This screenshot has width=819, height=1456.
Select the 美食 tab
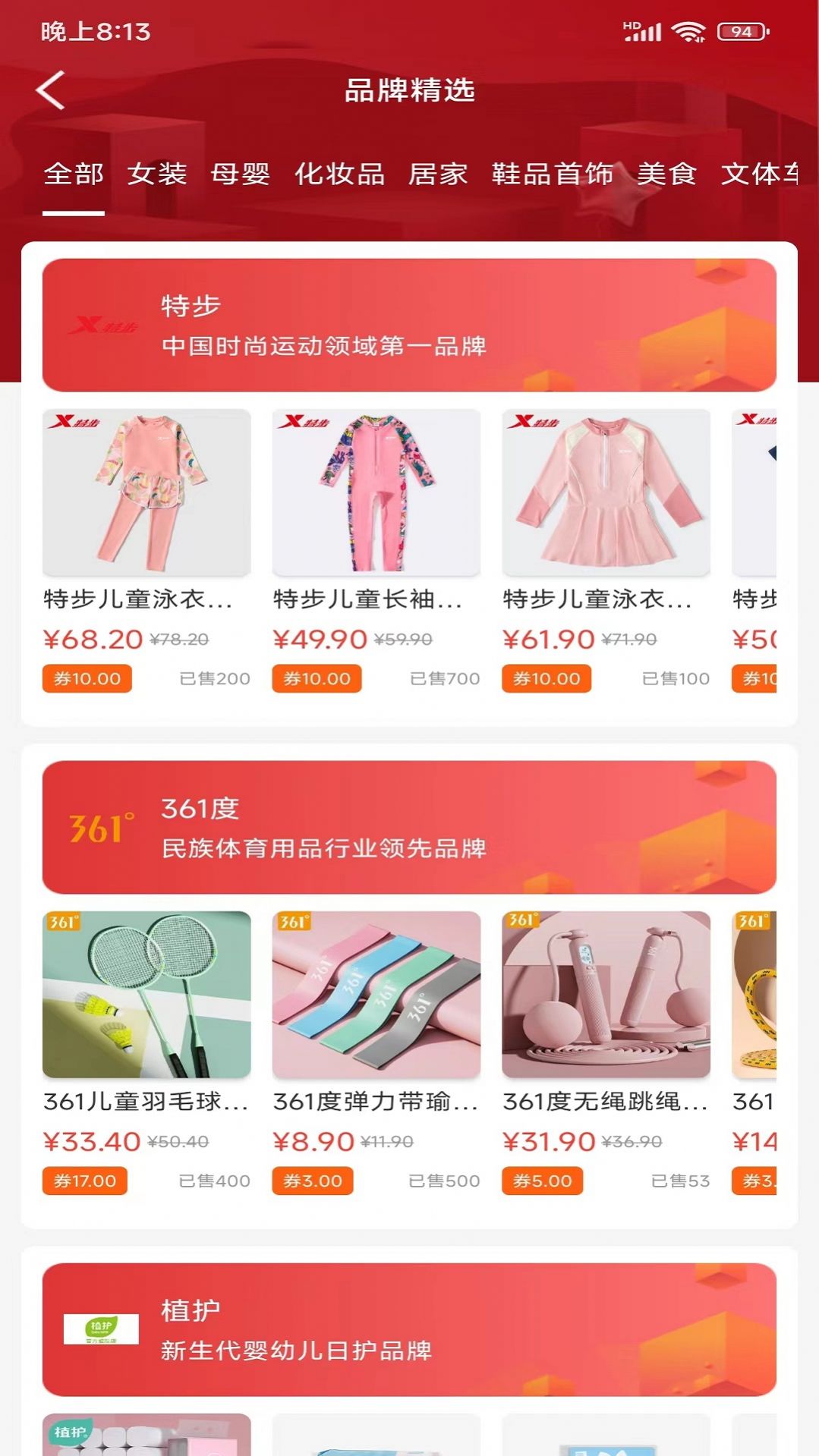(668, 175)
